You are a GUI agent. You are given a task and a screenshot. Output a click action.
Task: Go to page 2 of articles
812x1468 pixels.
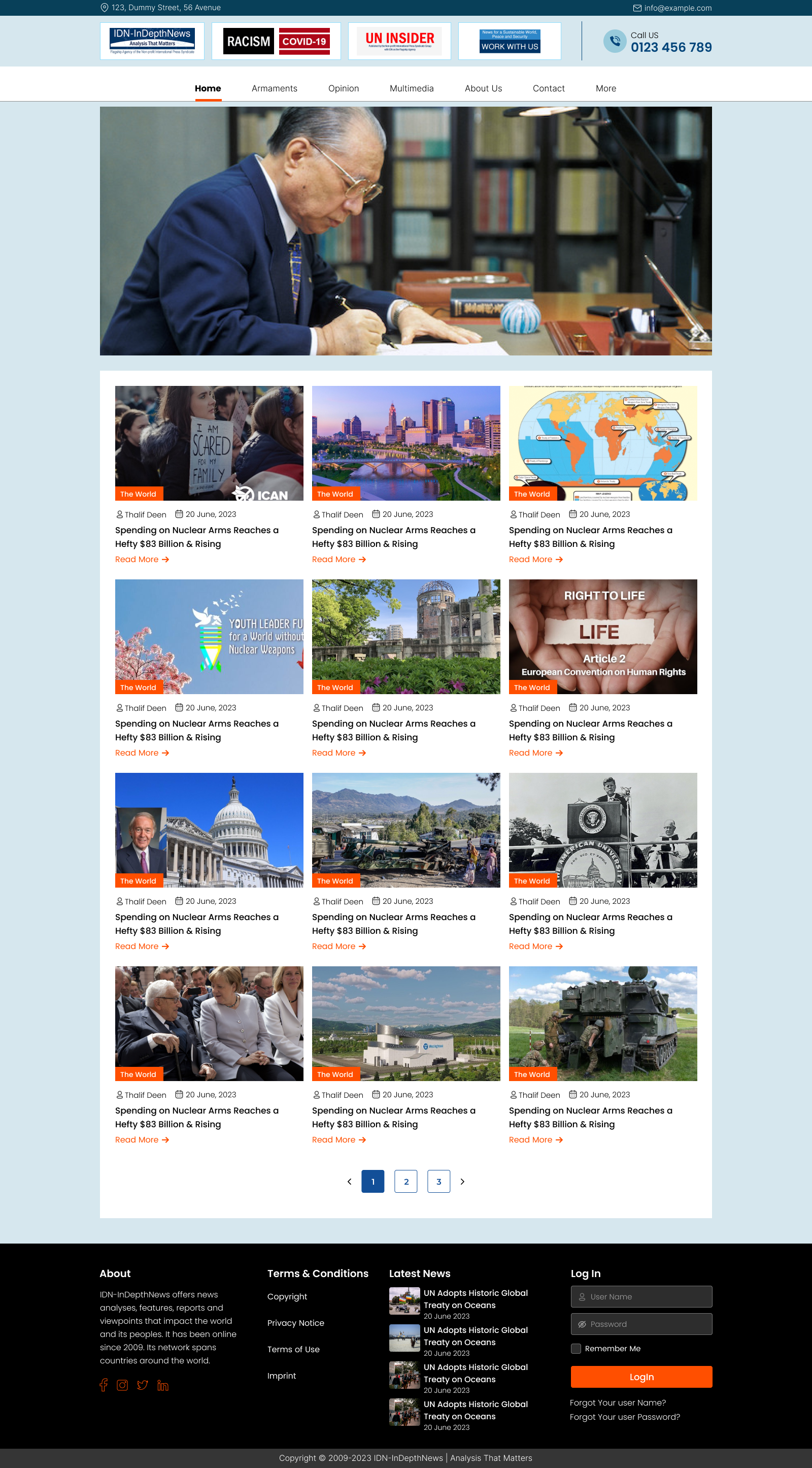pos(405,1181)
